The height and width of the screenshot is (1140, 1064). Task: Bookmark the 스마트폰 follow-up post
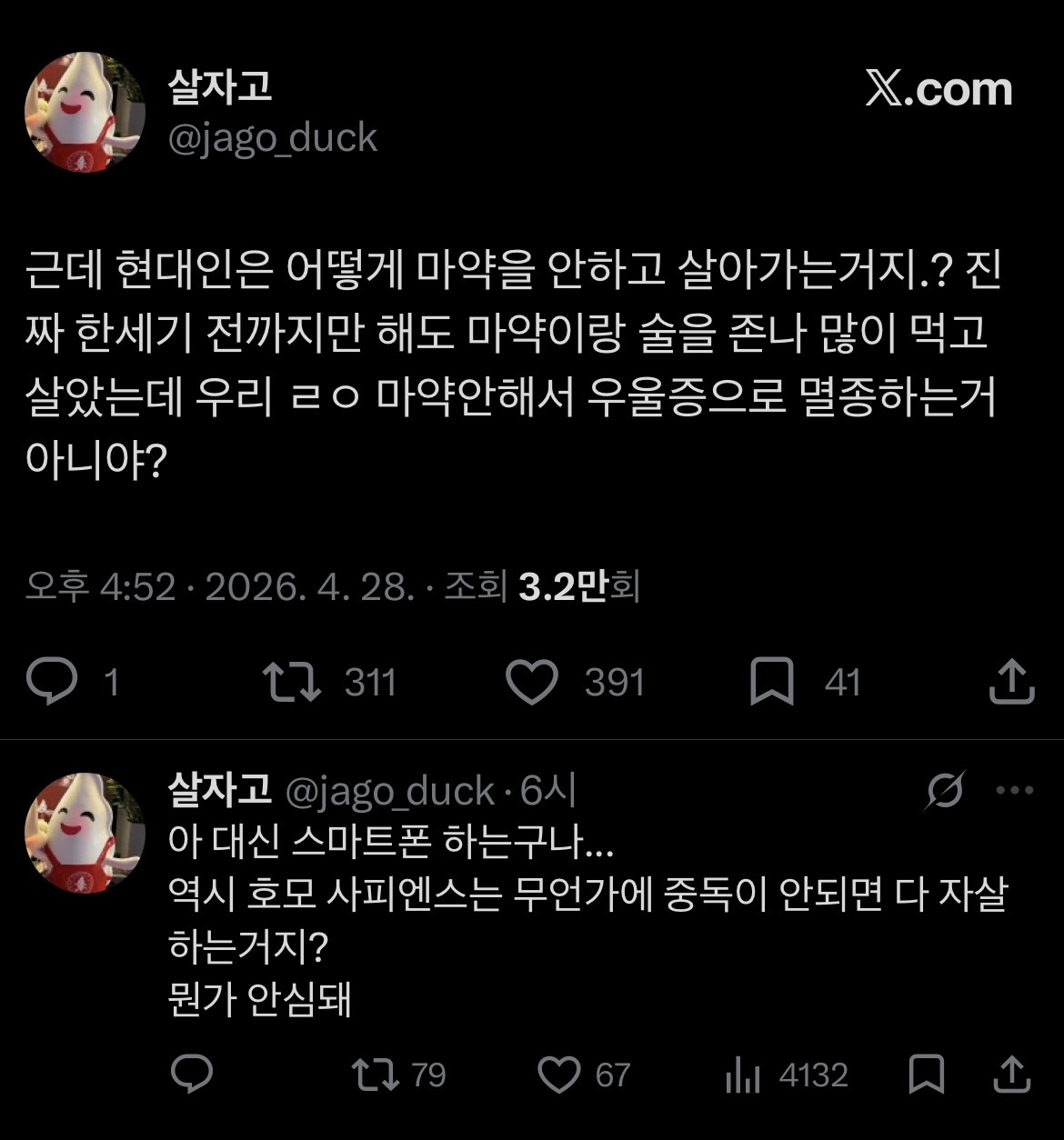(927, 1075)
